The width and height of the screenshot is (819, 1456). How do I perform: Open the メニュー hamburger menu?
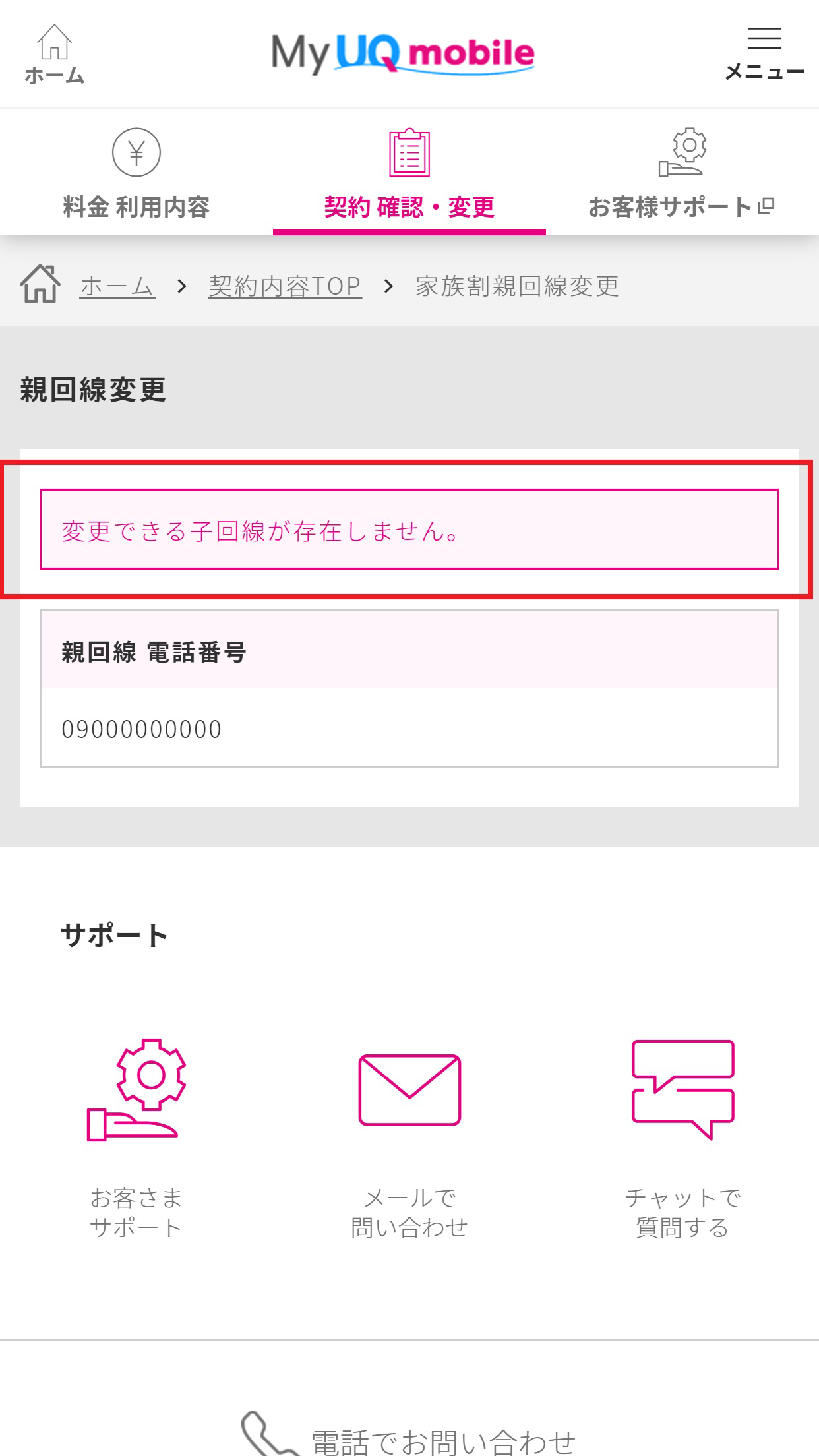tap(764, 54)
